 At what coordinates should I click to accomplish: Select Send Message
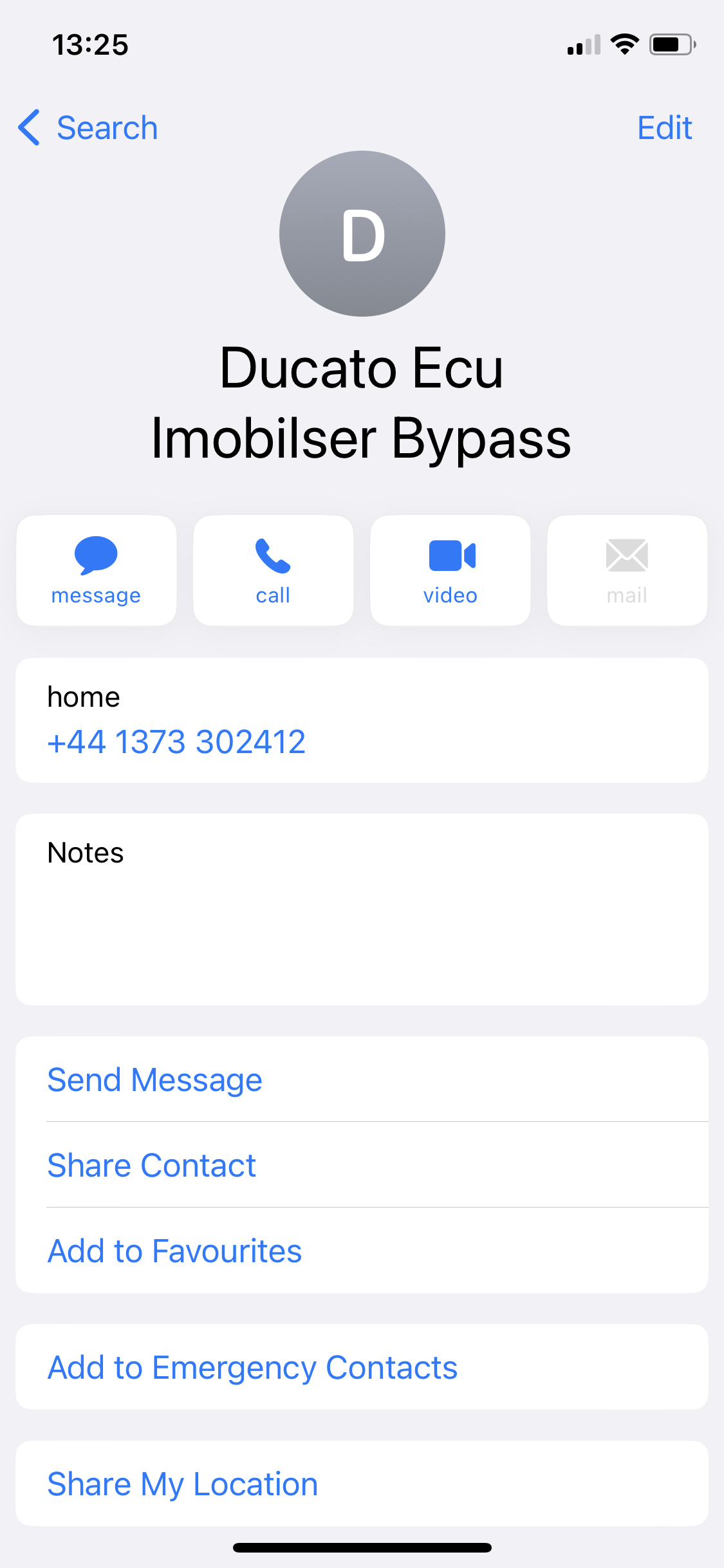click(x=362, y=1079)
